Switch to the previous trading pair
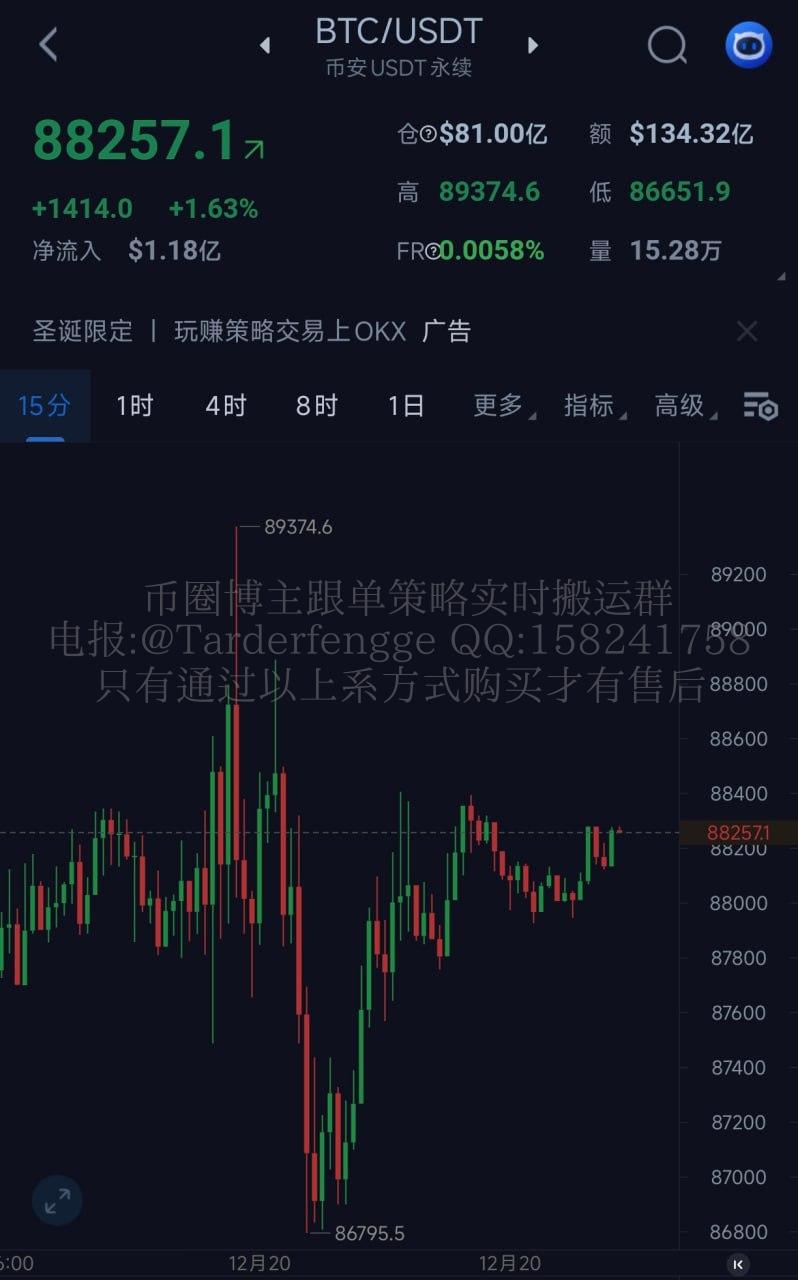 (x=265, y=45)
